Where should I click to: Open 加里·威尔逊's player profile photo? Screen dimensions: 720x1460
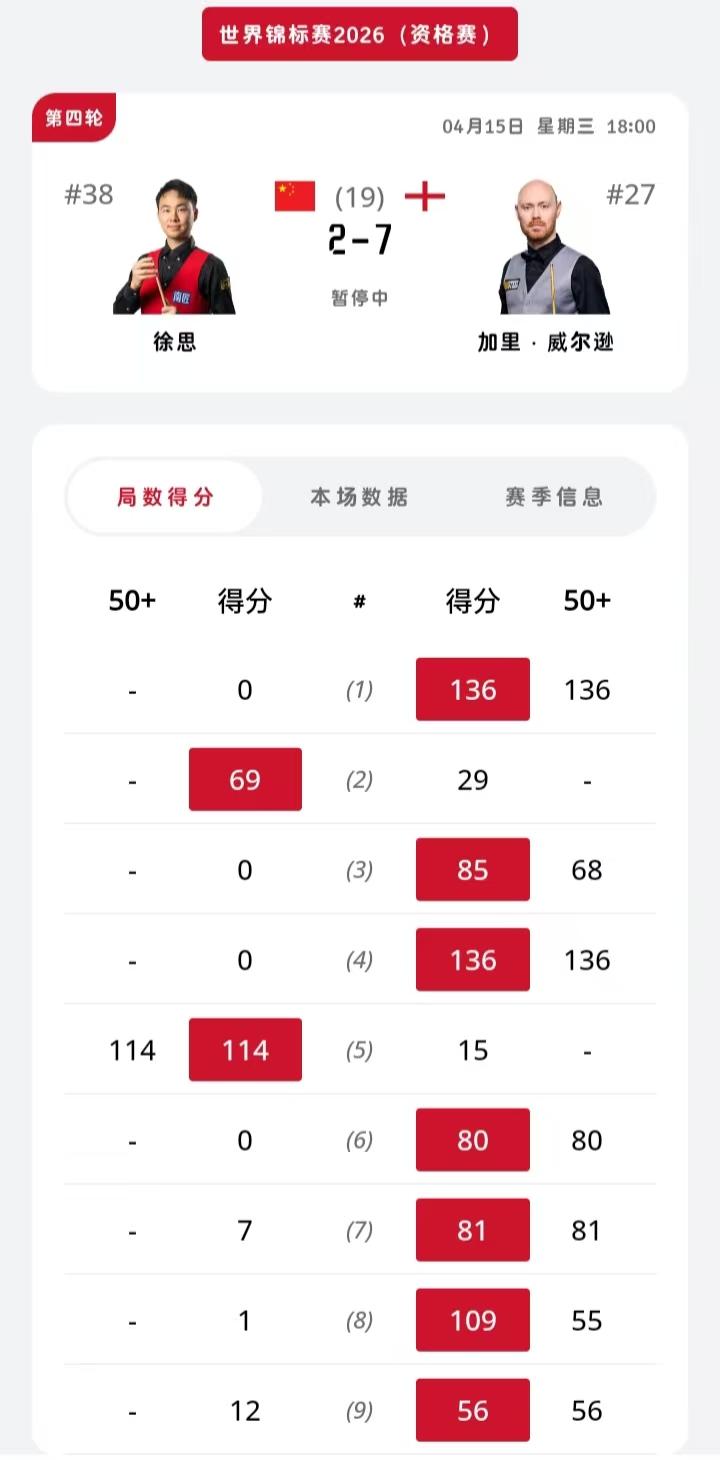[x=545, y=245]
